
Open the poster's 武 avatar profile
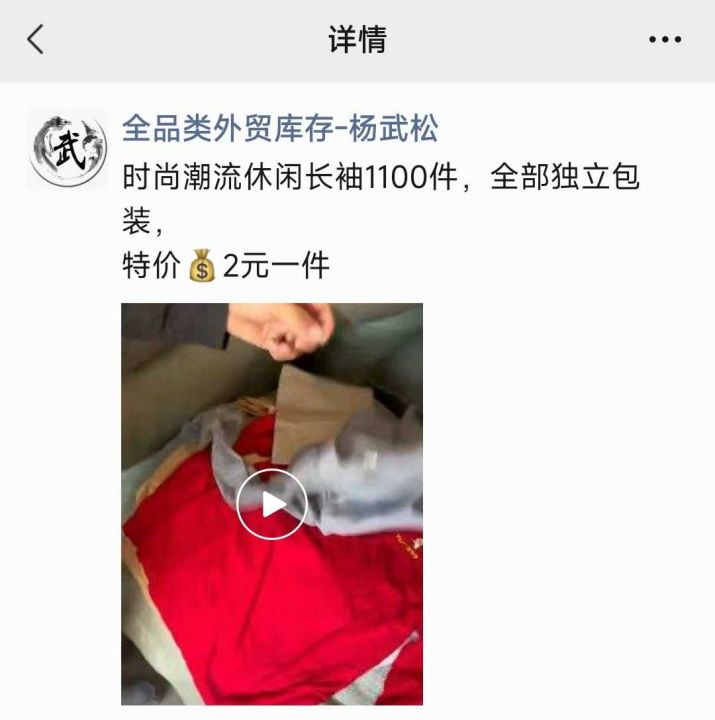click(x=67, y=149)
